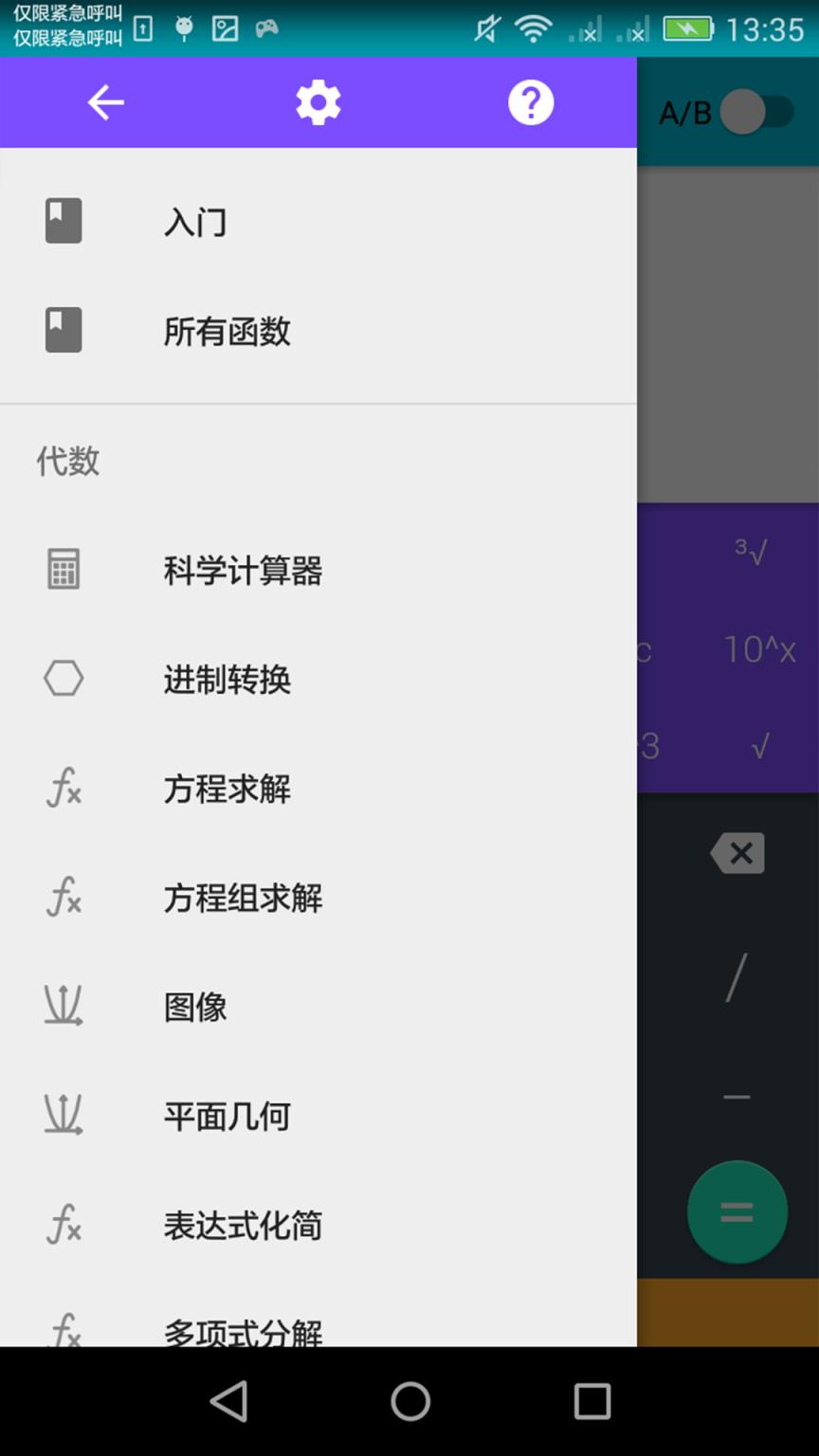This screenshot has width=819, height=1456.
Task: Open the 科学计算器 calculator icon
Action: 63,569
